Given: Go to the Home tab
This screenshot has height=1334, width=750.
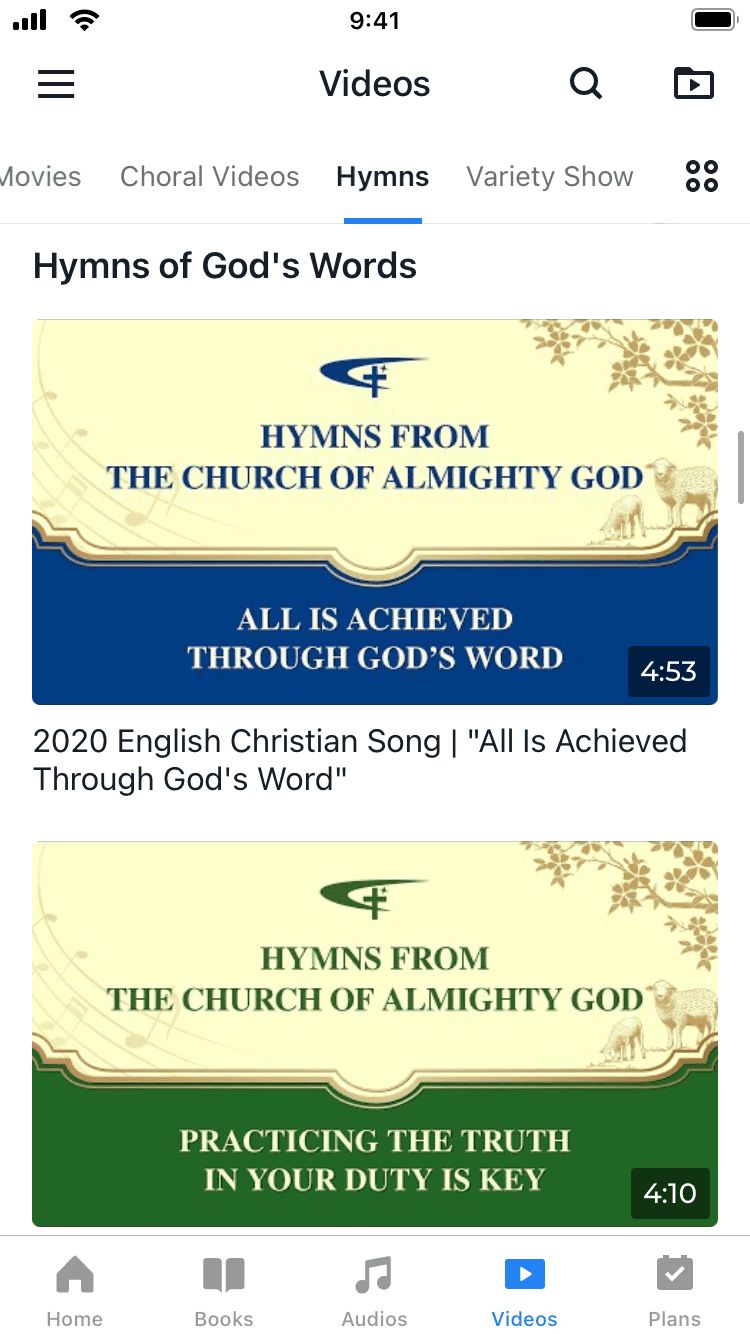Looking at the screenshot, I should [75, 1290].
